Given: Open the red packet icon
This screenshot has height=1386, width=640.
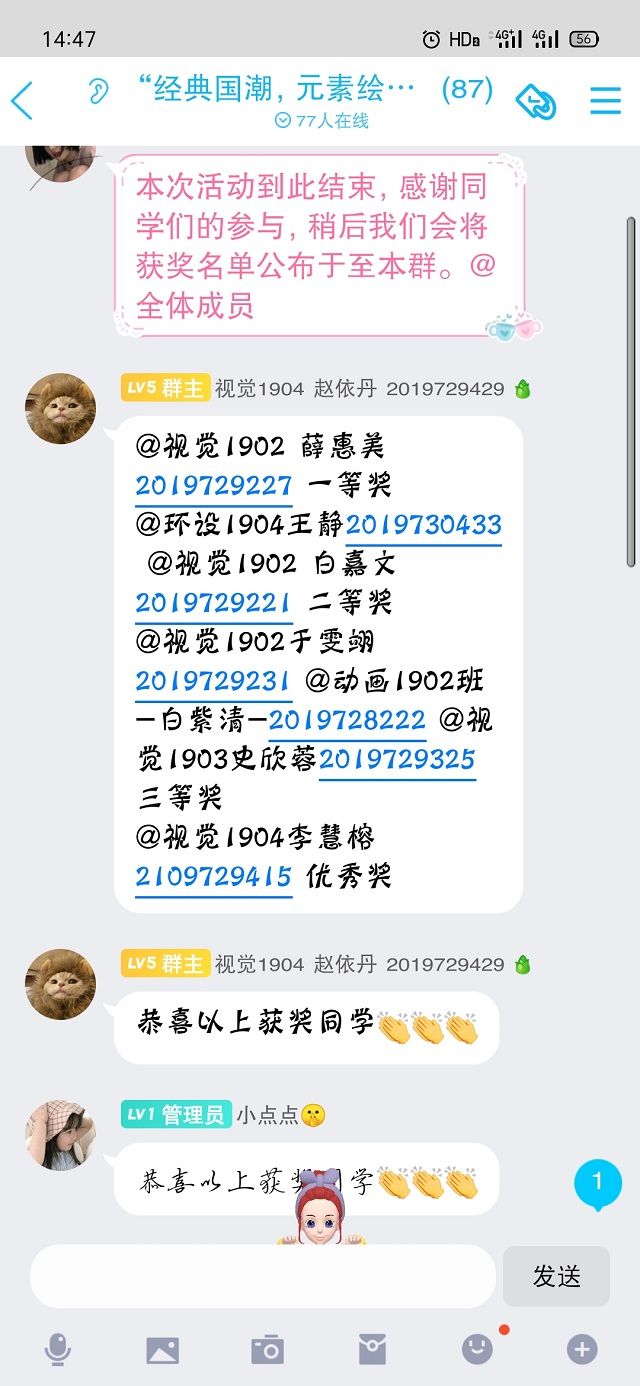Looking at the screenshot, I should click(x=372, y=1350).
